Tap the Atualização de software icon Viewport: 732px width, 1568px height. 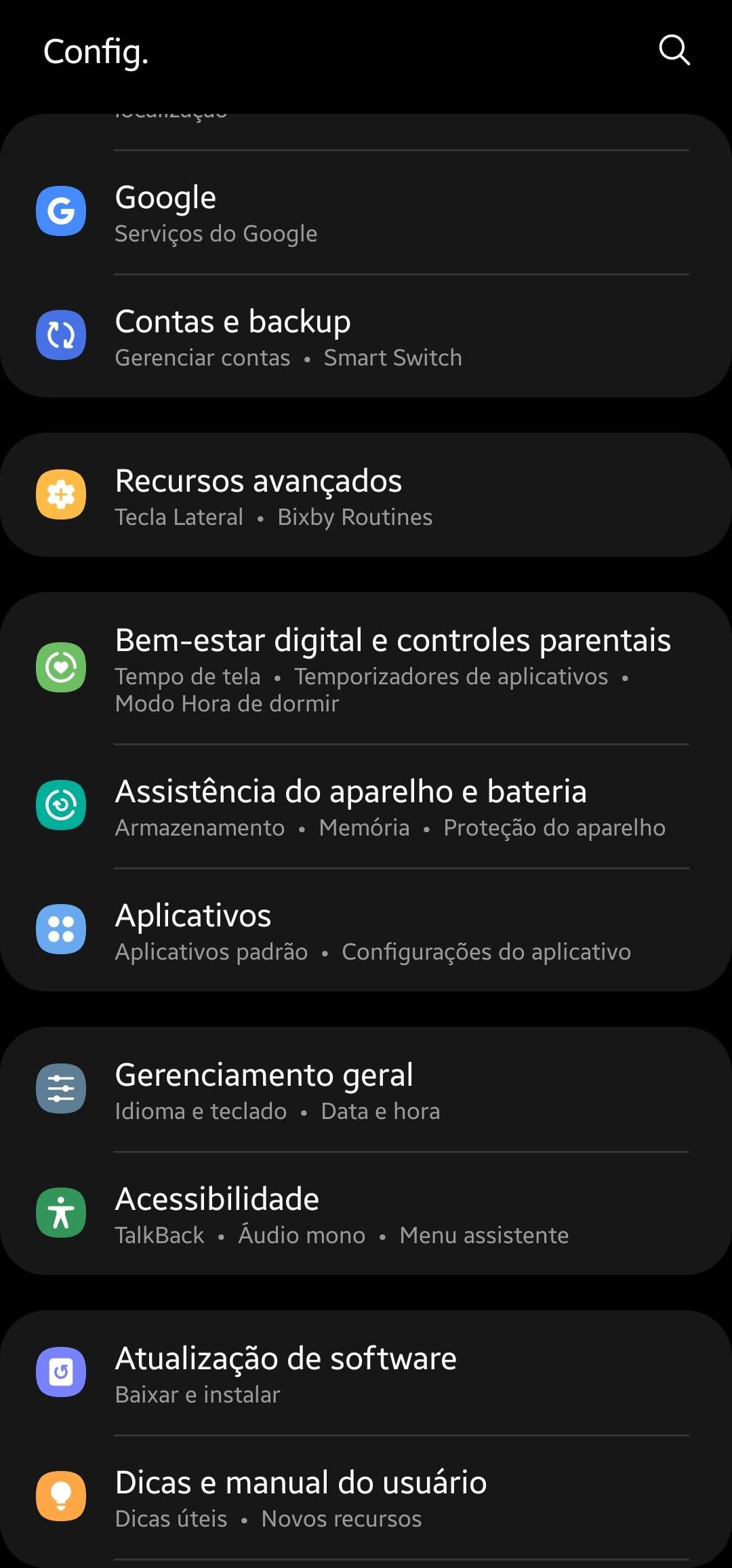pos(60,1371)
